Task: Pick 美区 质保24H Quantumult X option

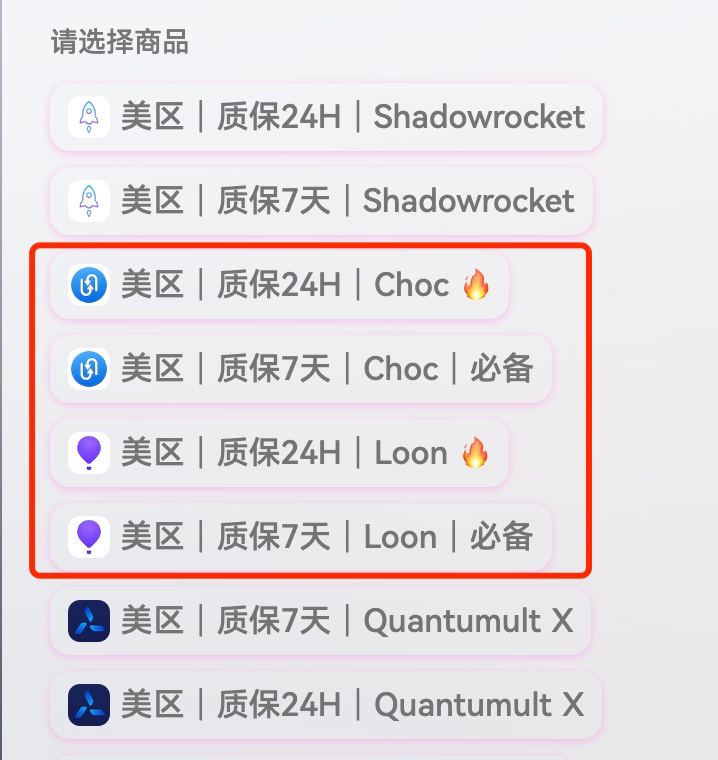Action: click(x=326, y=705)
